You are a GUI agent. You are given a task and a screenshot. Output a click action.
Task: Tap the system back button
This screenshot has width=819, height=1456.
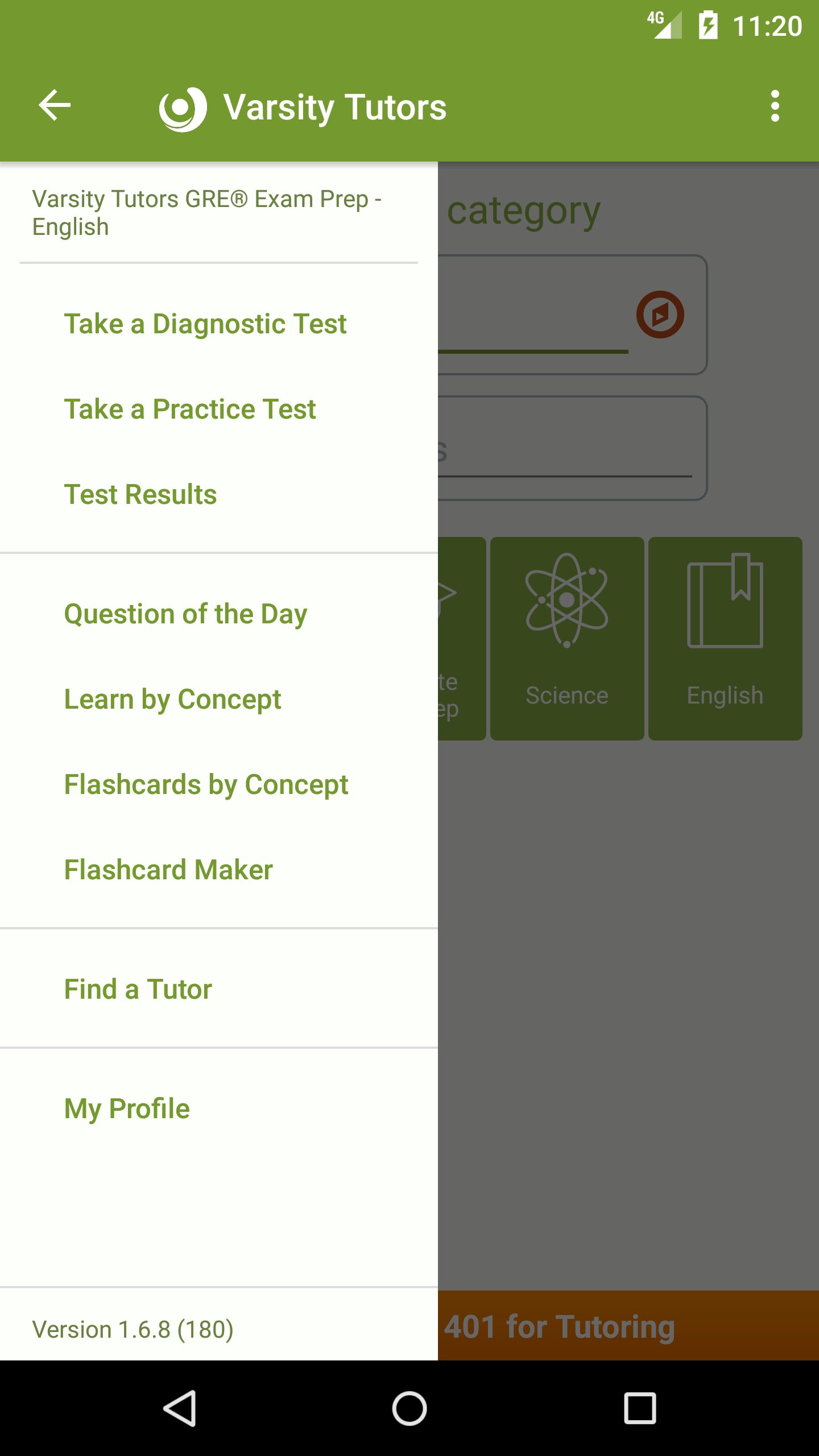[180, 1408]
